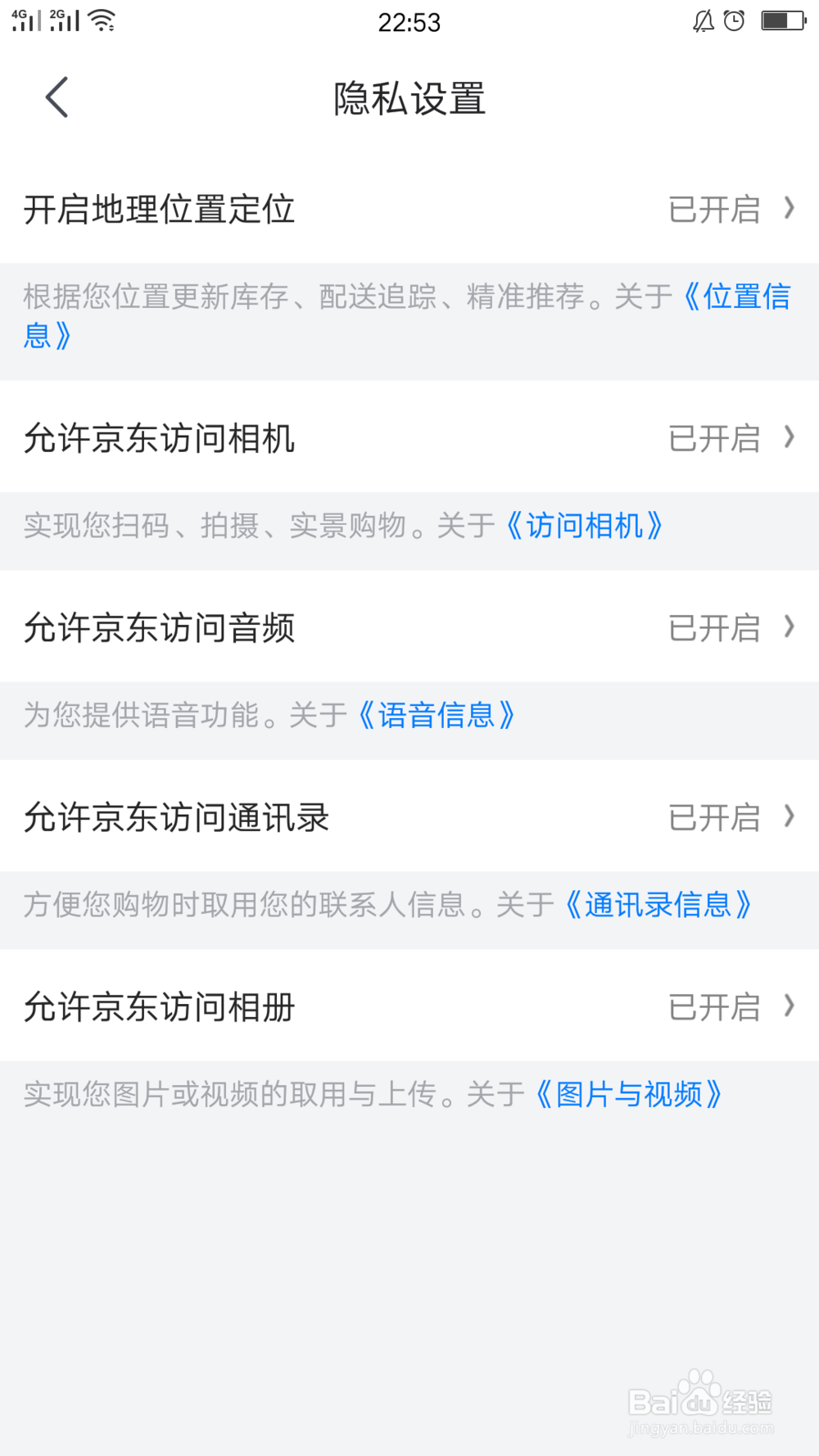This screenshot has width=819, height=1456.
Task: Select the 隐私设置 title bar
Action: (x=409, y=97)
